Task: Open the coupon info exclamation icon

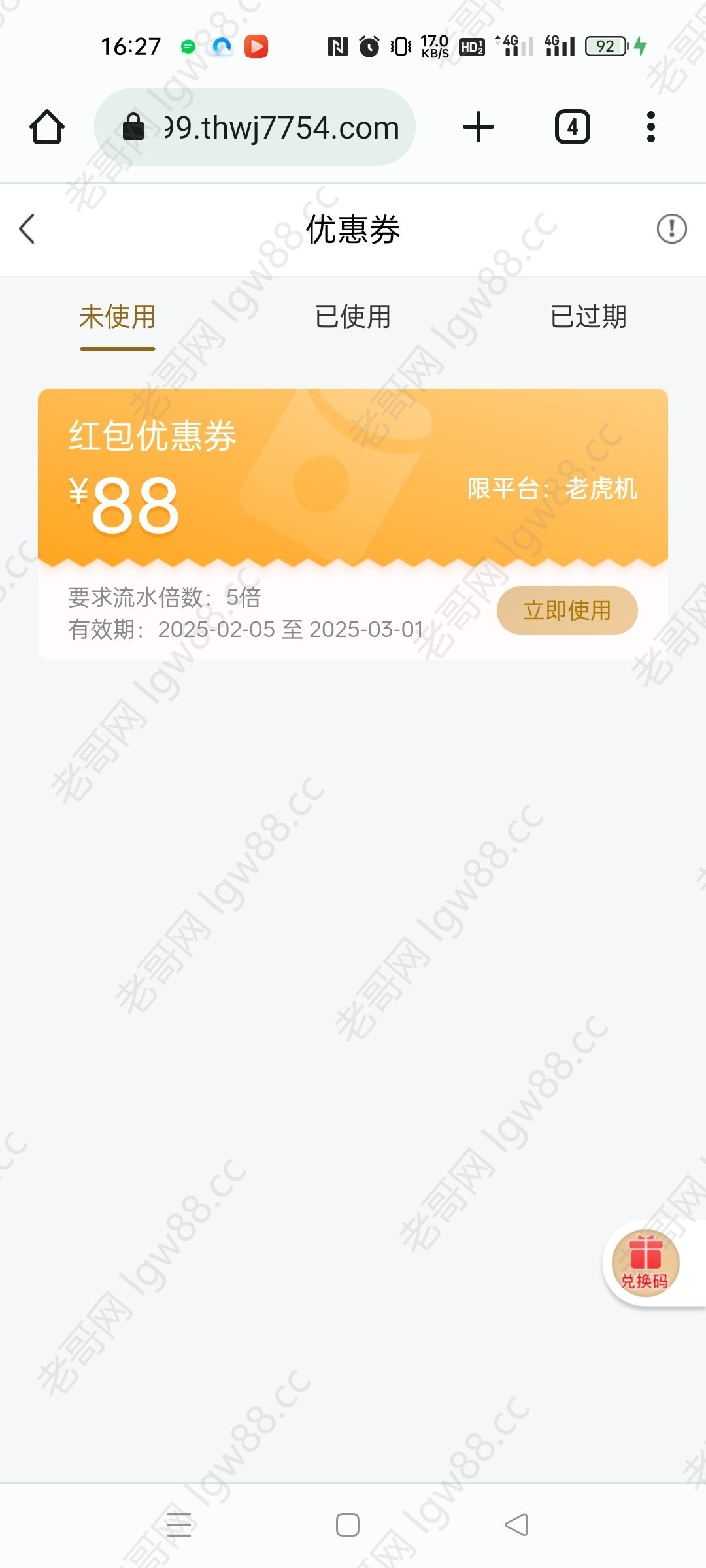Action: pos(671,229)
